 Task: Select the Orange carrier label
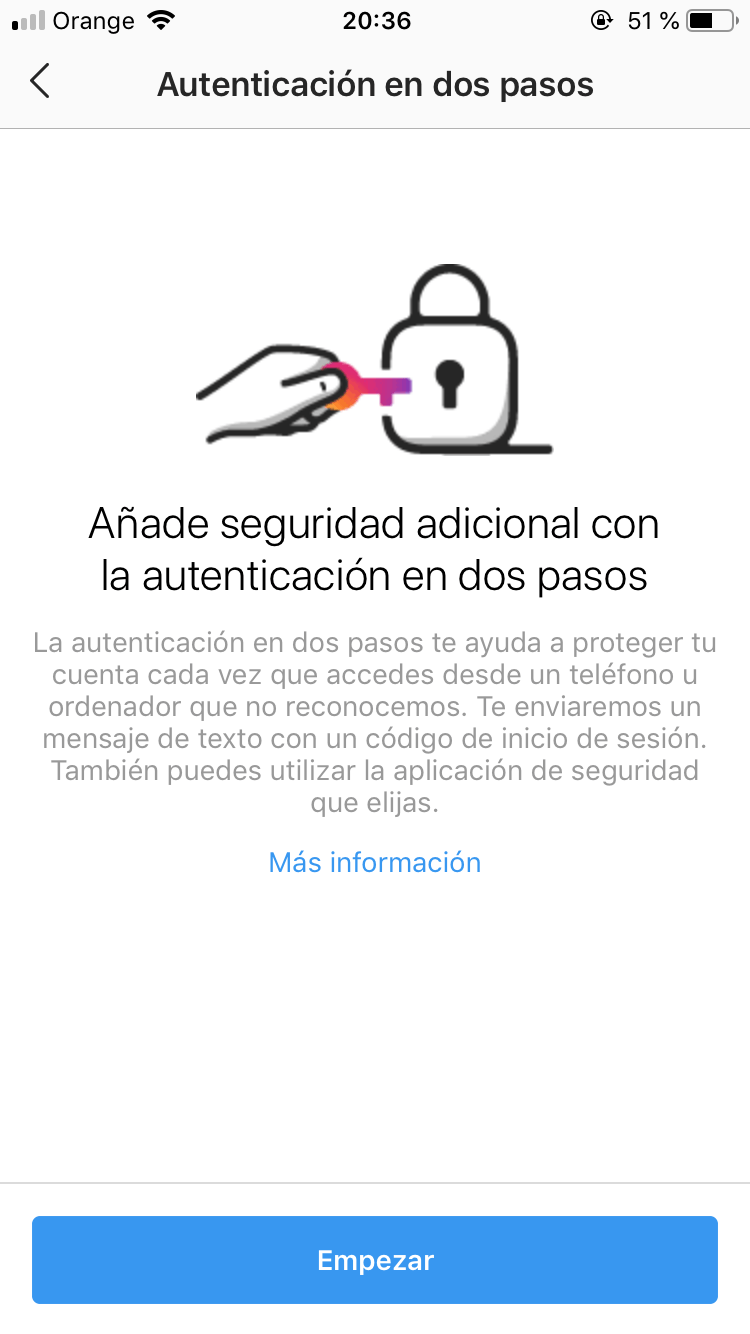click(95, 20)
